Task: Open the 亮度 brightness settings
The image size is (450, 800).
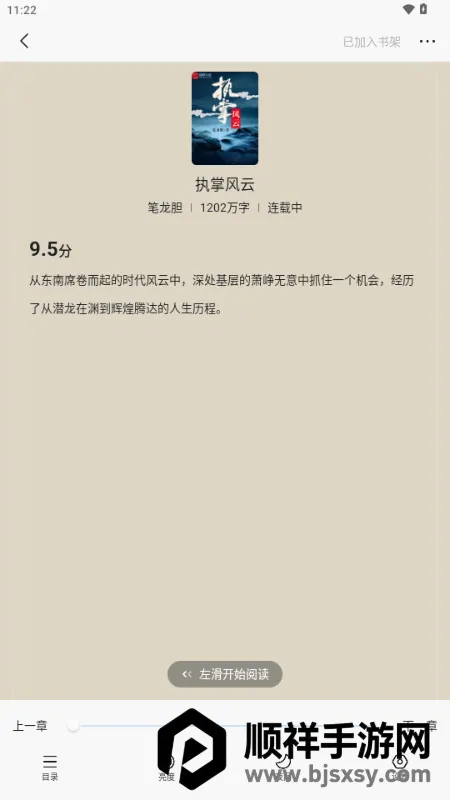Action: (166, 768)
